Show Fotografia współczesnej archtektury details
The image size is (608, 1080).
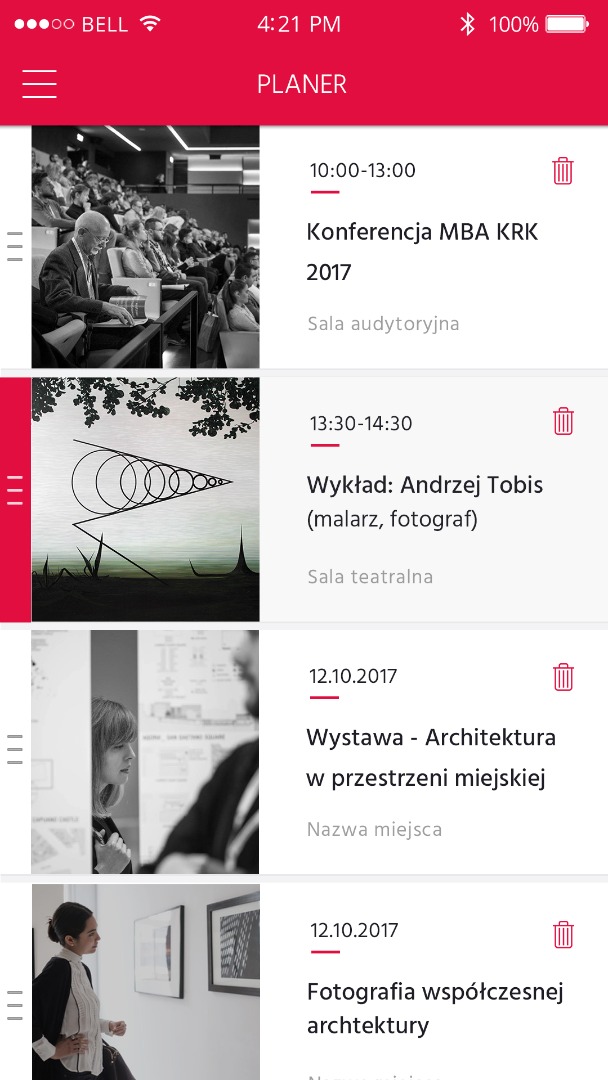435,1008
